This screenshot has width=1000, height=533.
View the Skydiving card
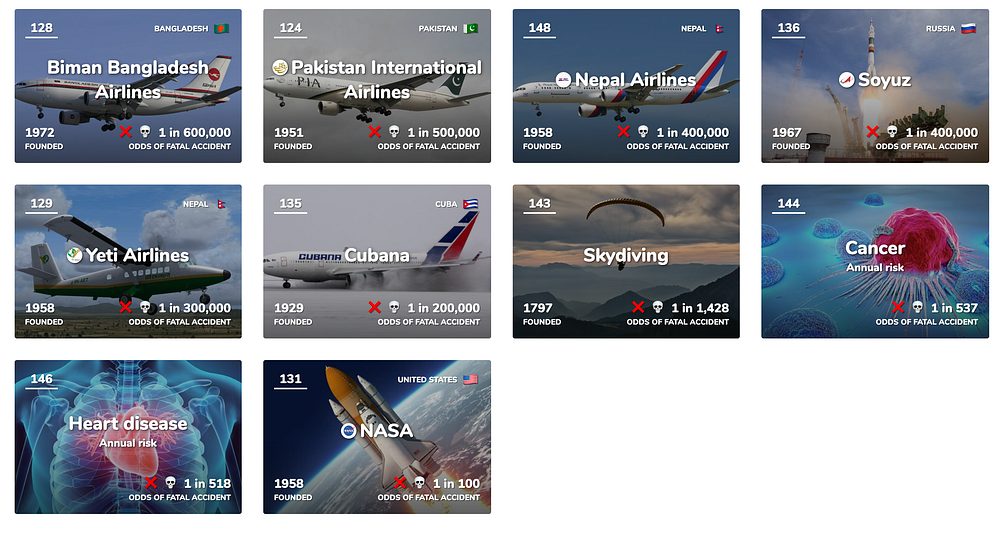tap(626, 261)
